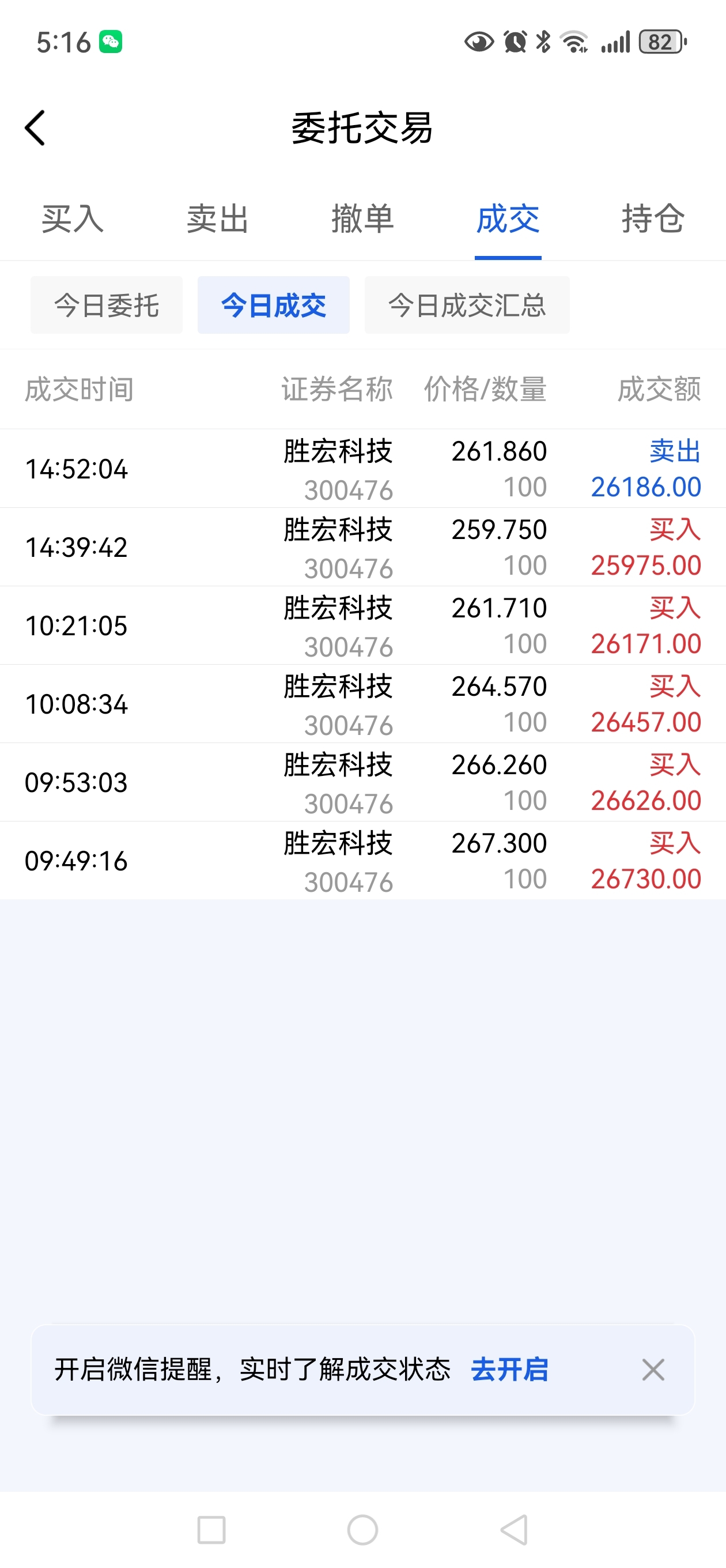
Task: Open the system recent apps view
Action: [x=211, y=1529]
